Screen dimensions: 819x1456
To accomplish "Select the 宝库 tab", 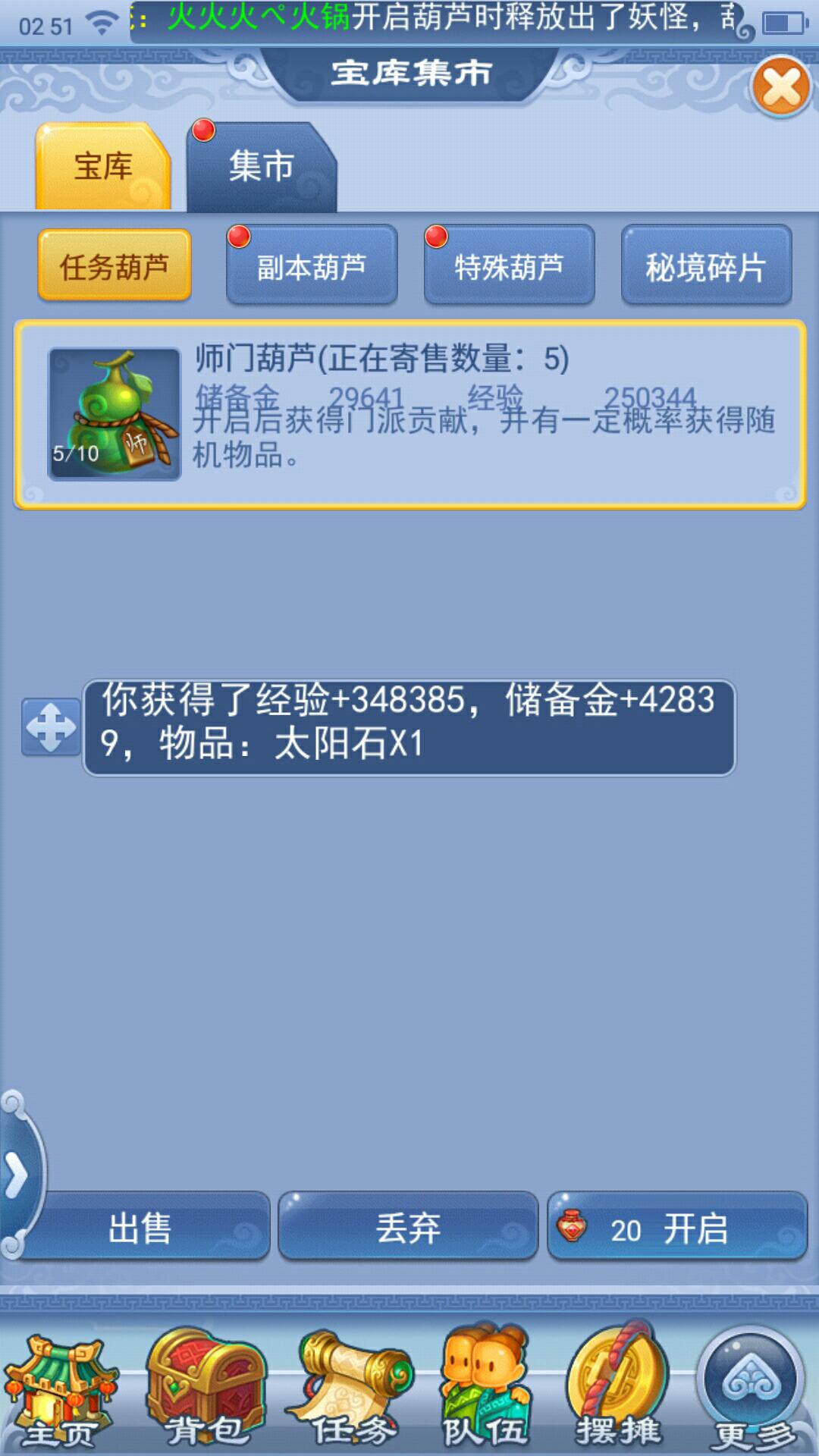I will (103, 168).
